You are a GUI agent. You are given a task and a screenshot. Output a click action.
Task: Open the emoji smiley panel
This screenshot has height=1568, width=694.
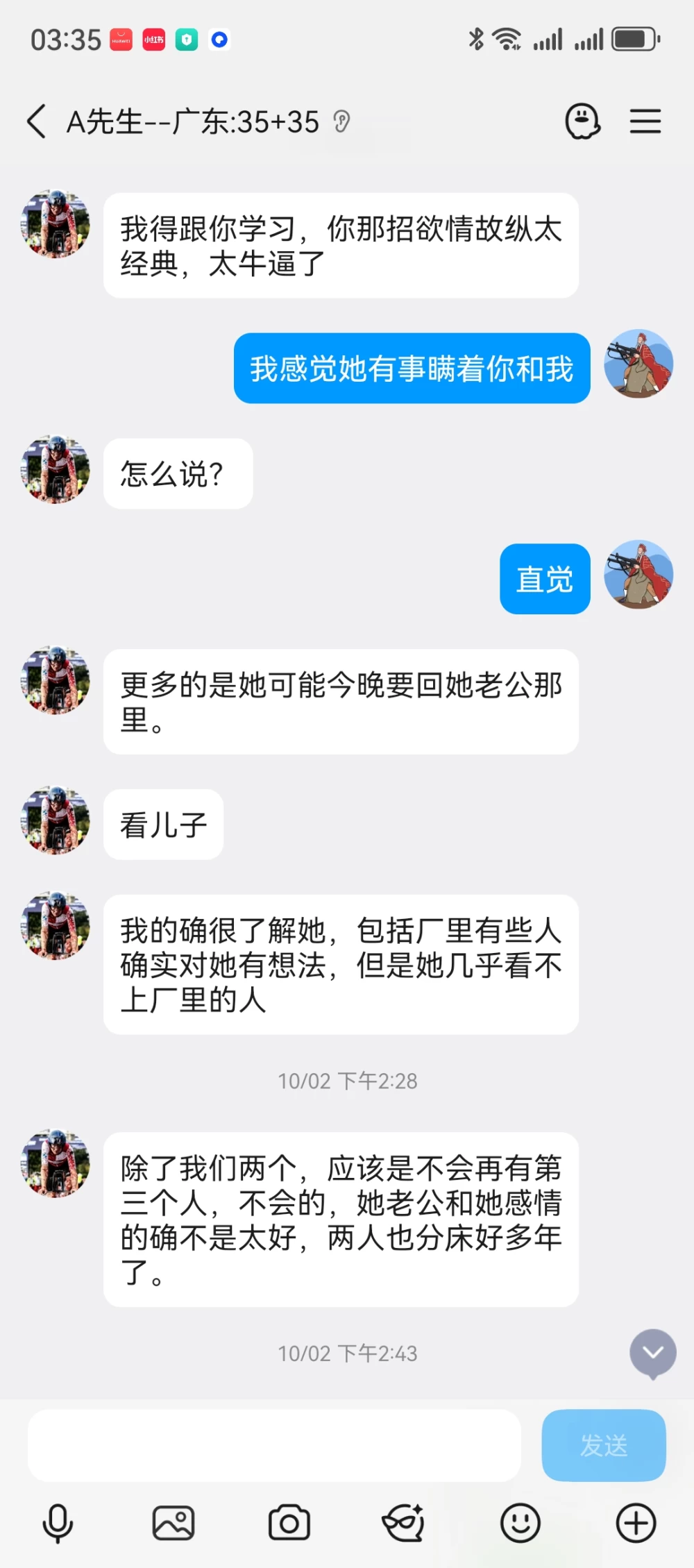click(520, 1523)
